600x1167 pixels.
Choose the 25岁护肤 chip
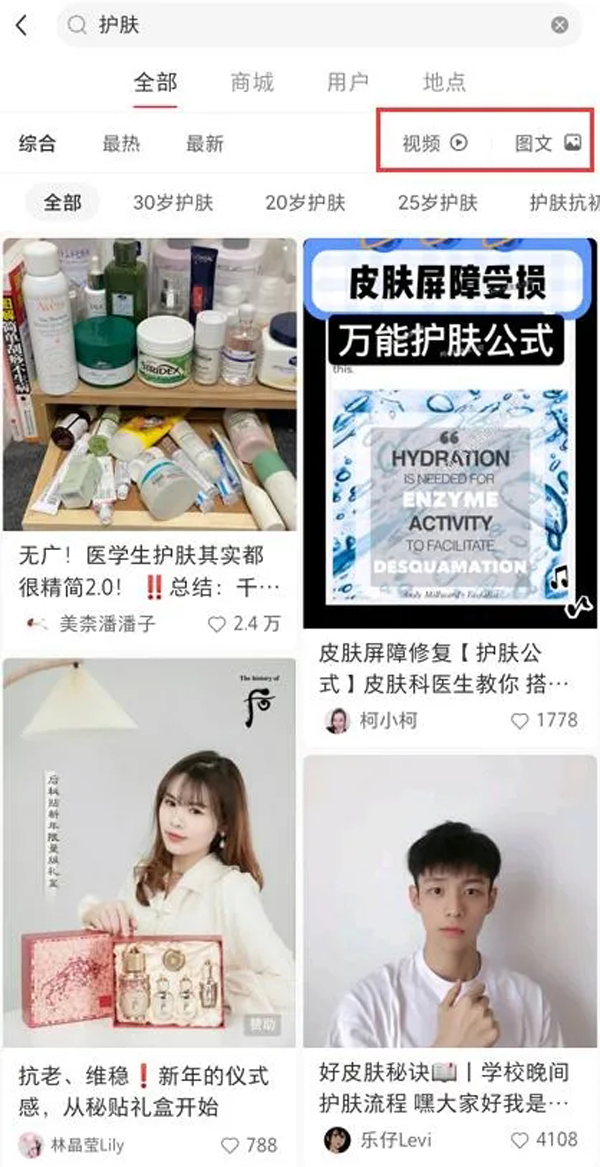[x=437, y=203]
